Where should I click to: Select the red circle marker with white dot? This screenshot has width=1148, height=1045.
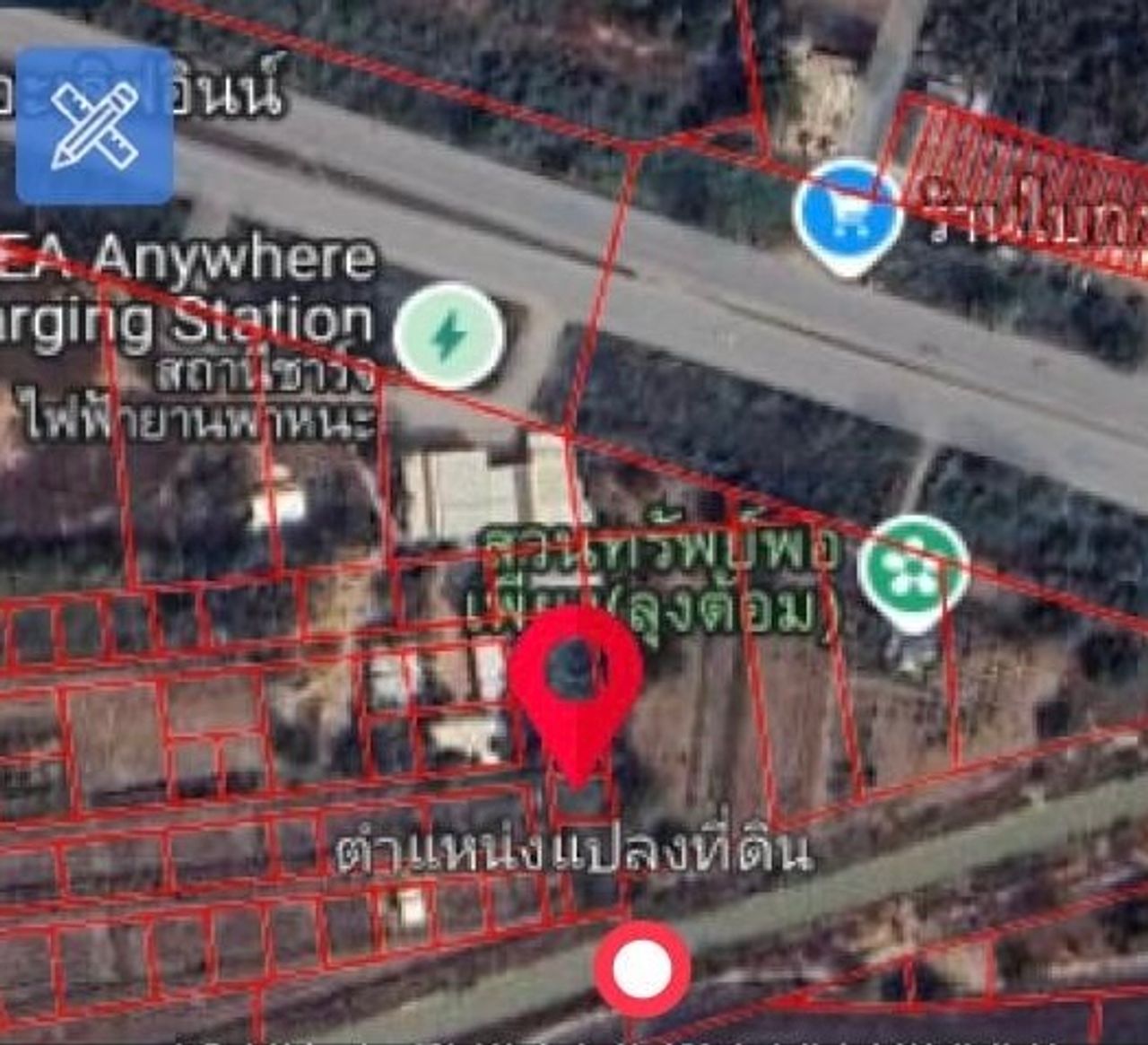click(x=642, y=969)
